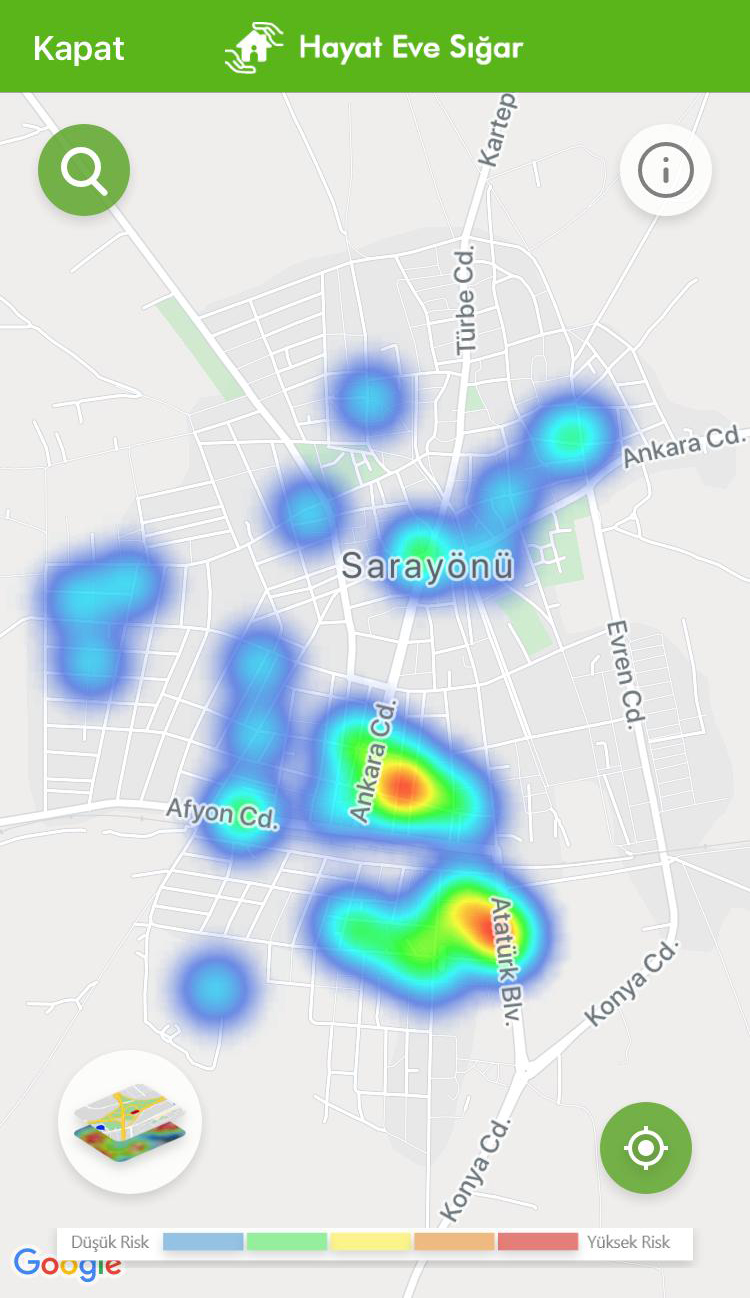Open the search magnifier button
This screenshot has width=750, height=1298.
[84, 170]
